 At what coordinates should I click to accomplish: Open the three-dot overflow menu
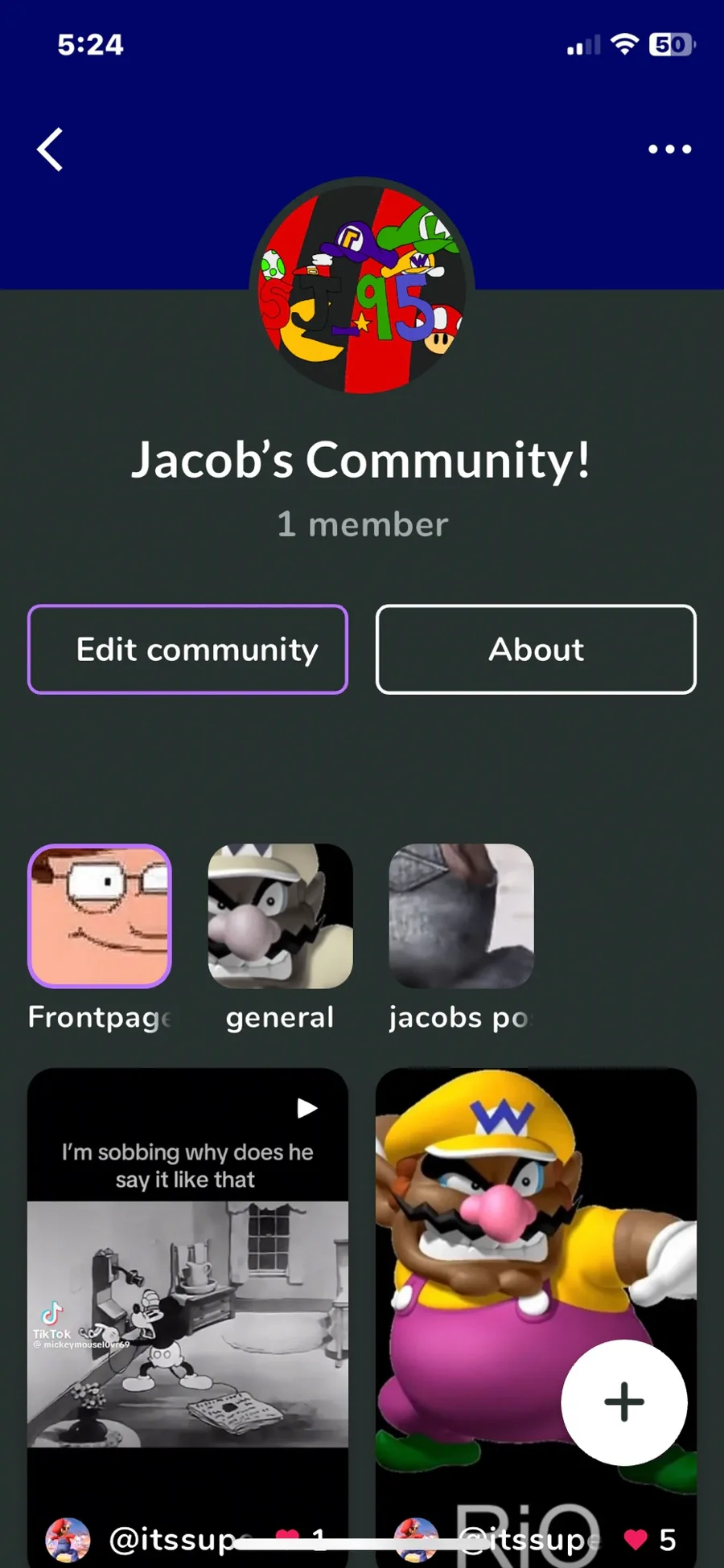669,149
